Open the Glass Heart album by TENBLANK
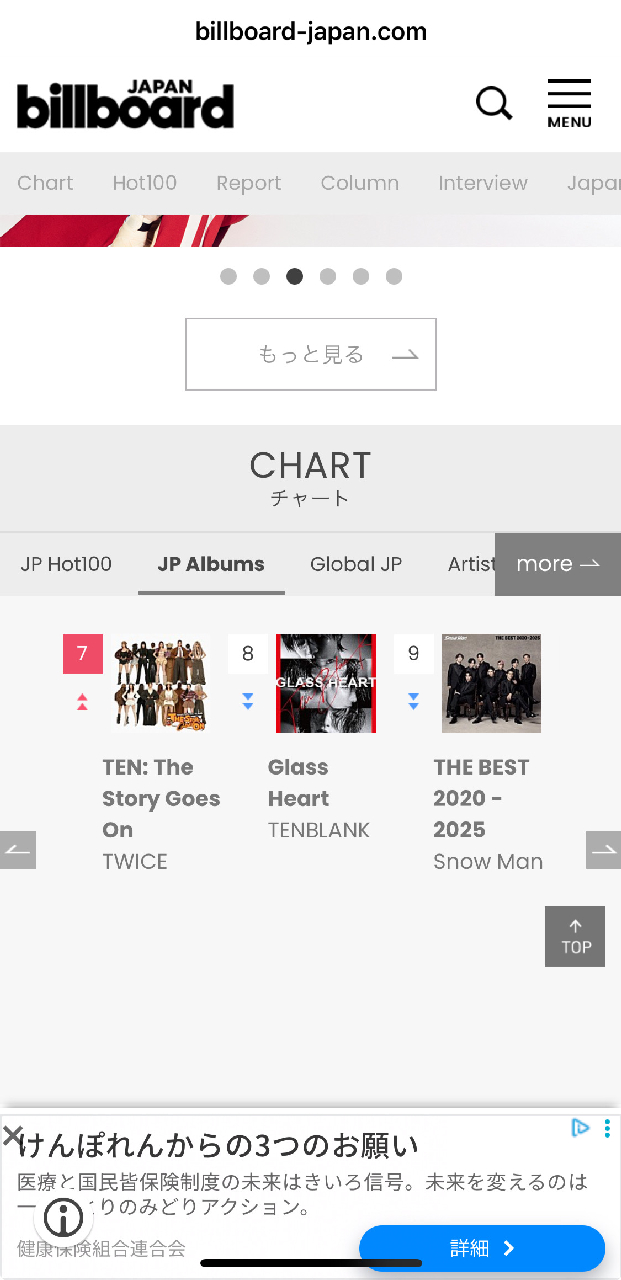 coord(325,683)
